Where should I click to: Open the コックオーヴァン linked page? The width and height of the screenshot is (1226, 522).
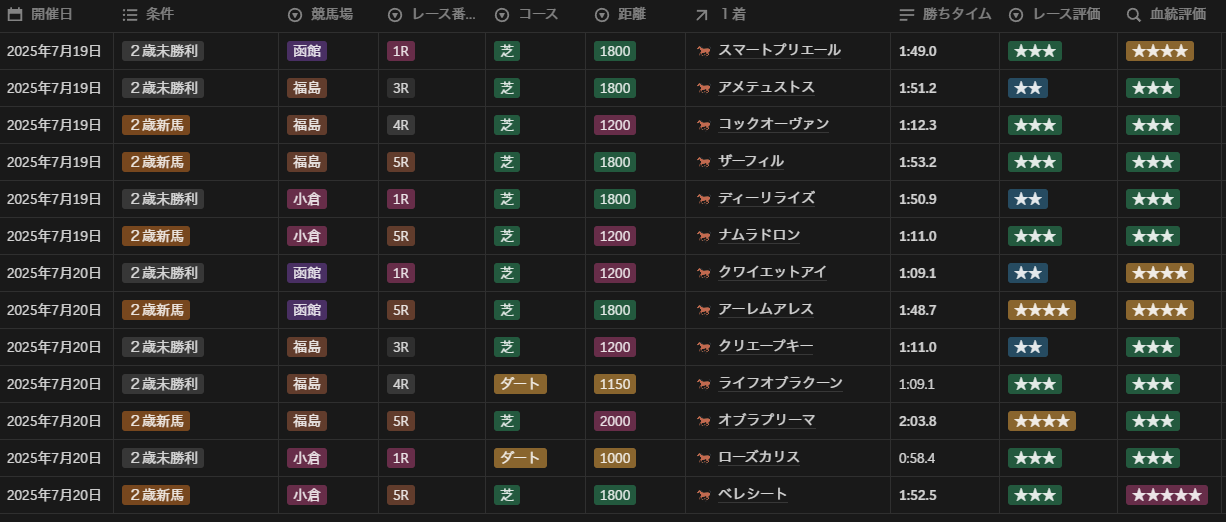pos(773,124)
